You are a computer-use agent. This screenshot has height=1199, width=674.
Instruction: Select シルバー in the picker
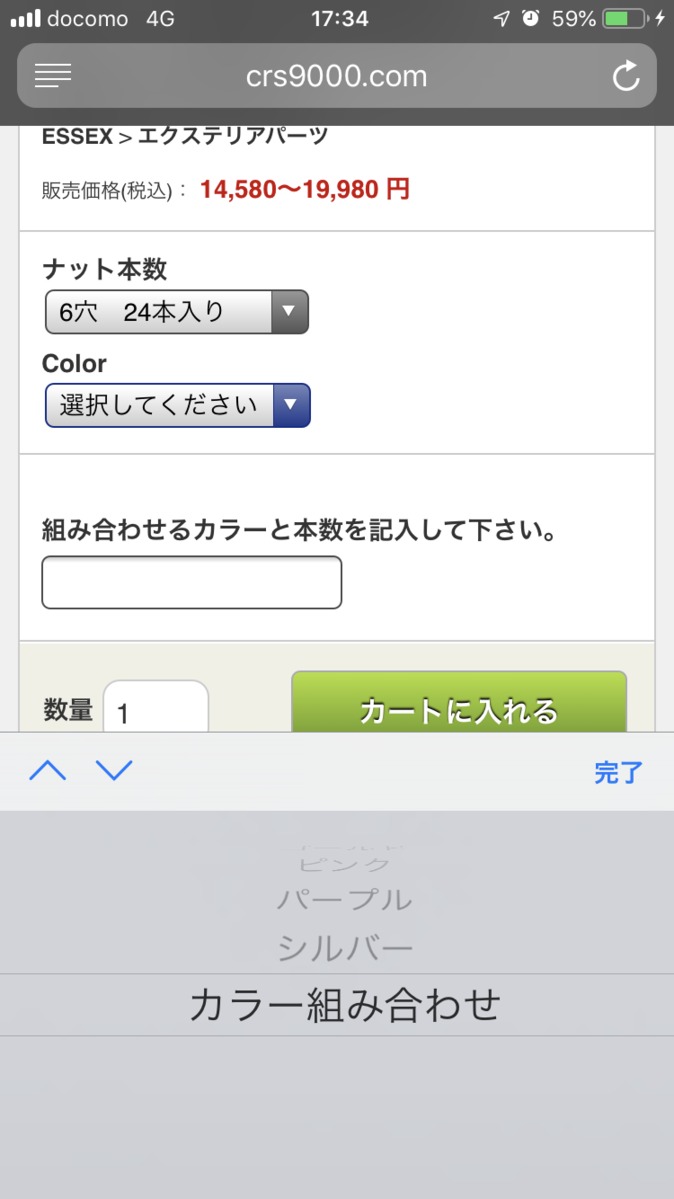344,949
